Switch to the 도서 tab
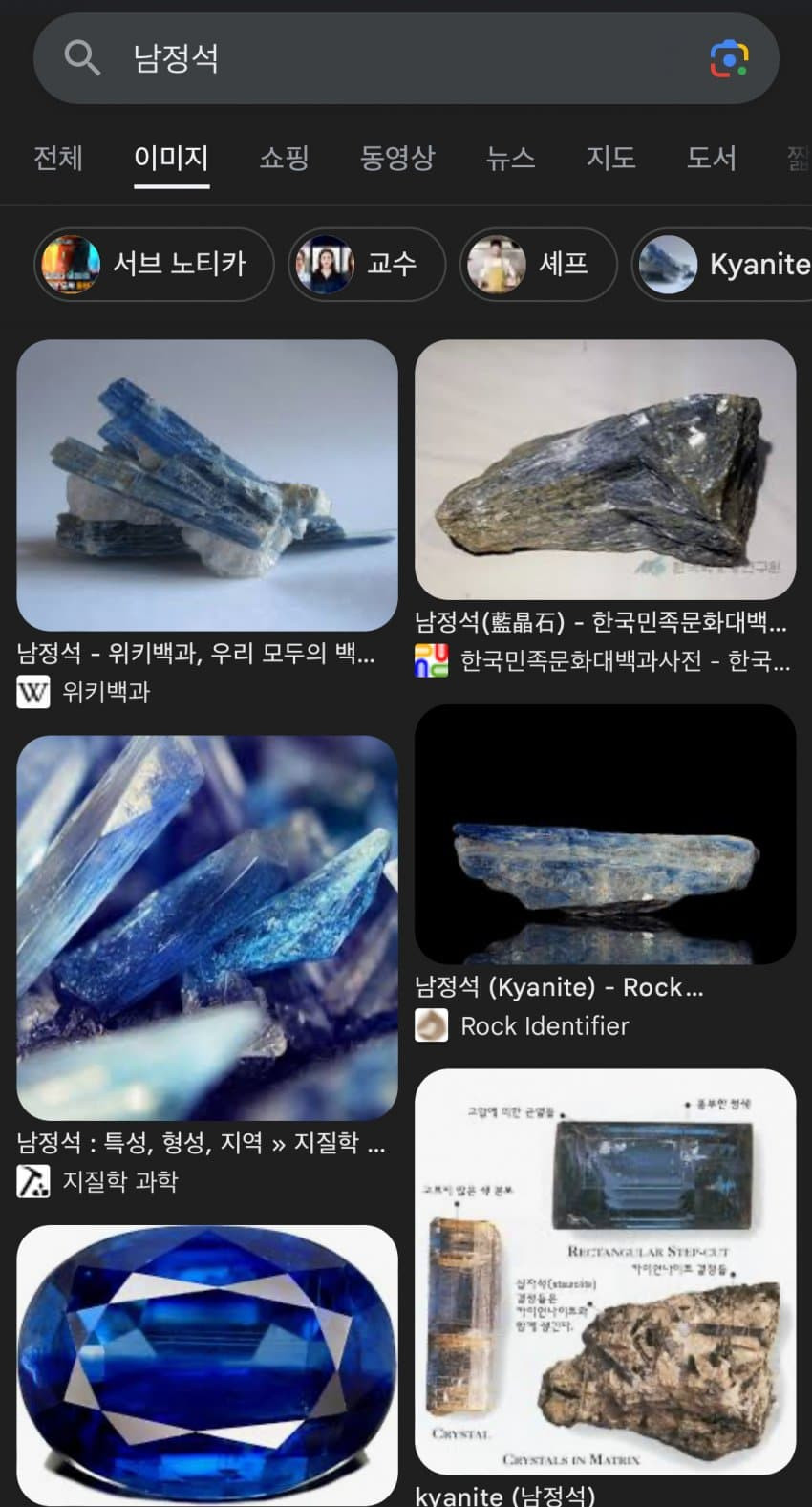Image resolution: width=812 pixels, height=1507 pixels. tap(711, 158)
